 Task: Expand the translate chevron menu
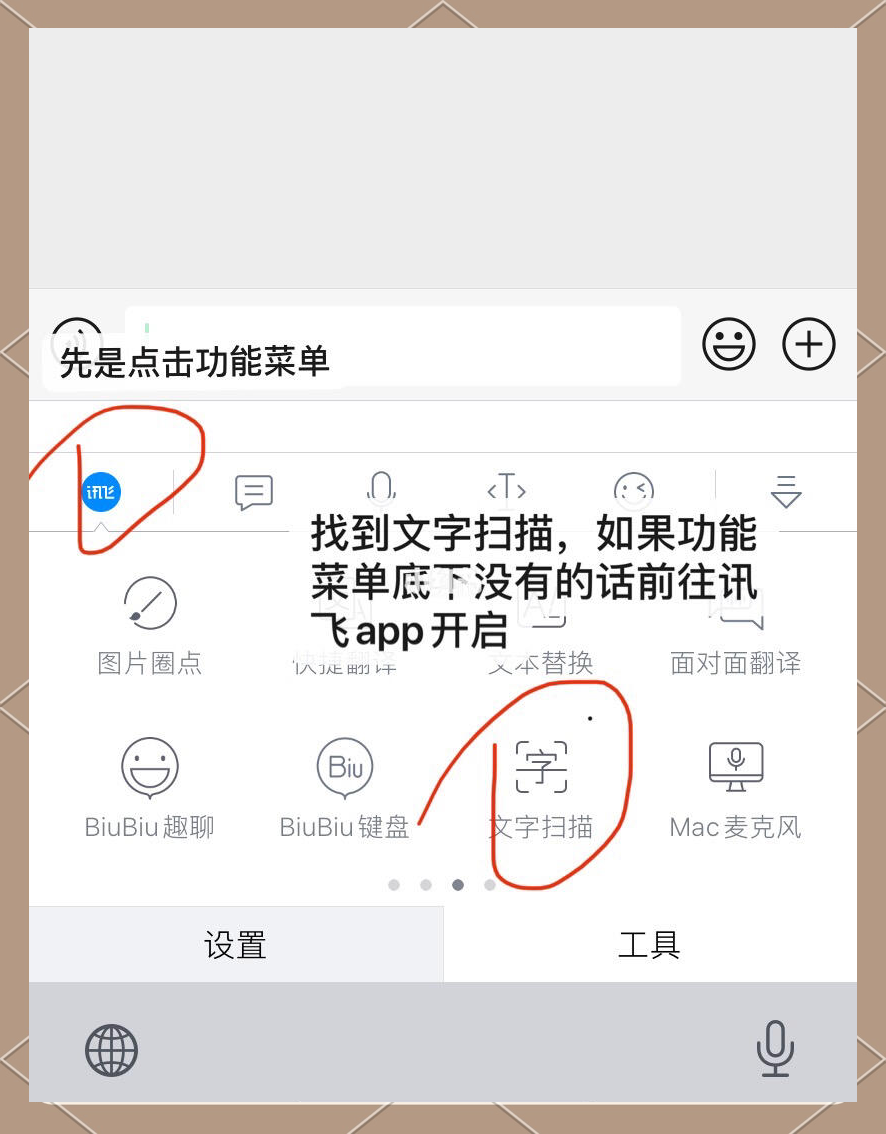click(x=786, y=492)
